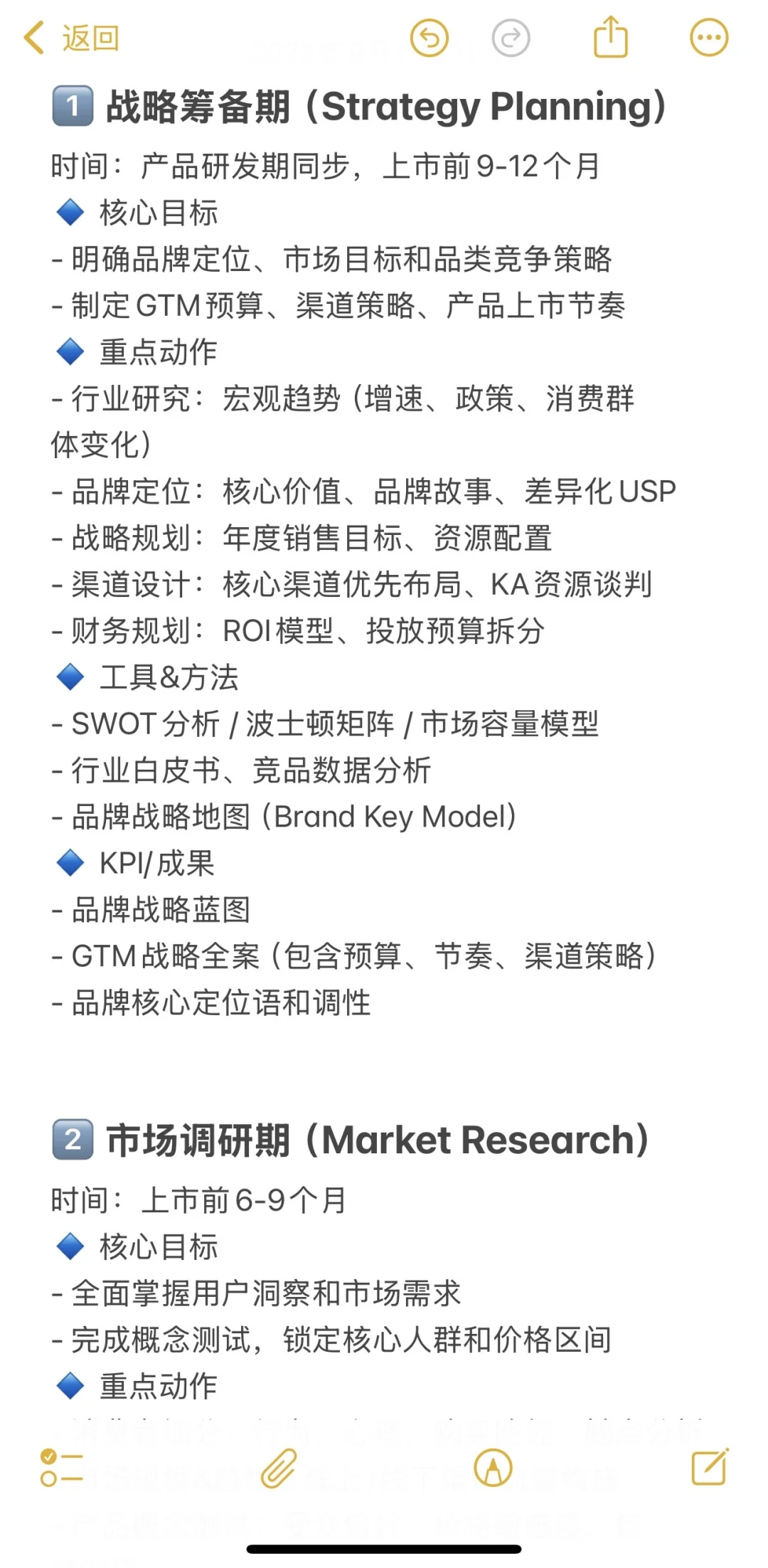Open the markup pen tool
Image resolution: width=768 pixels, height=1568 pixels.
(x=493, y=1468)
